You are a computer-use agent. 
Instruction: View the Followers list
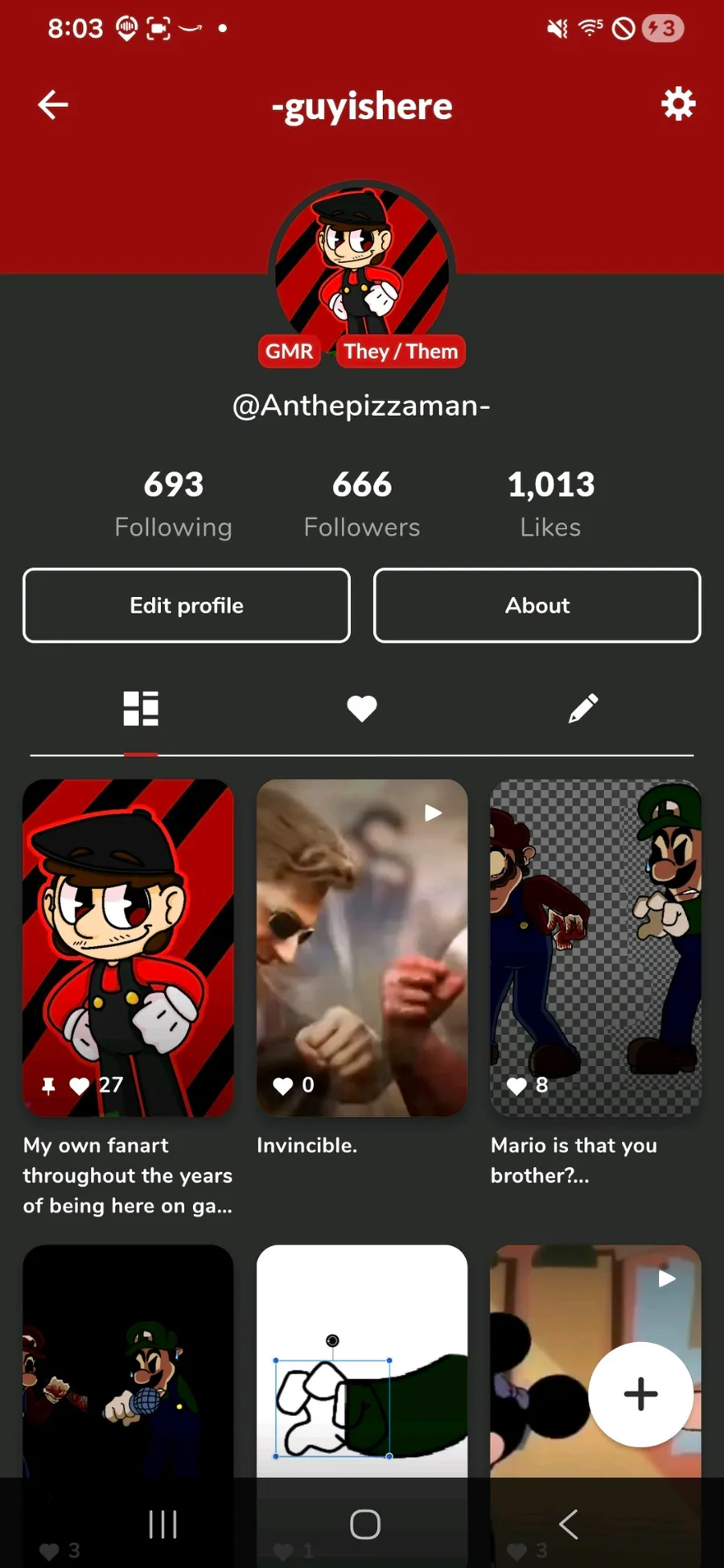362,504
